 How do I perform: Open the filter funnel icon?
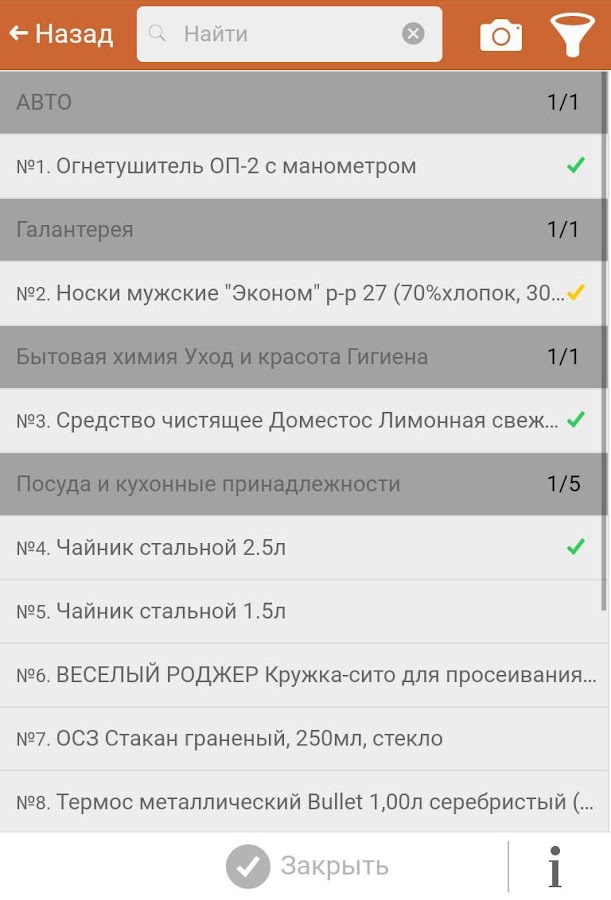coord(571,36)
